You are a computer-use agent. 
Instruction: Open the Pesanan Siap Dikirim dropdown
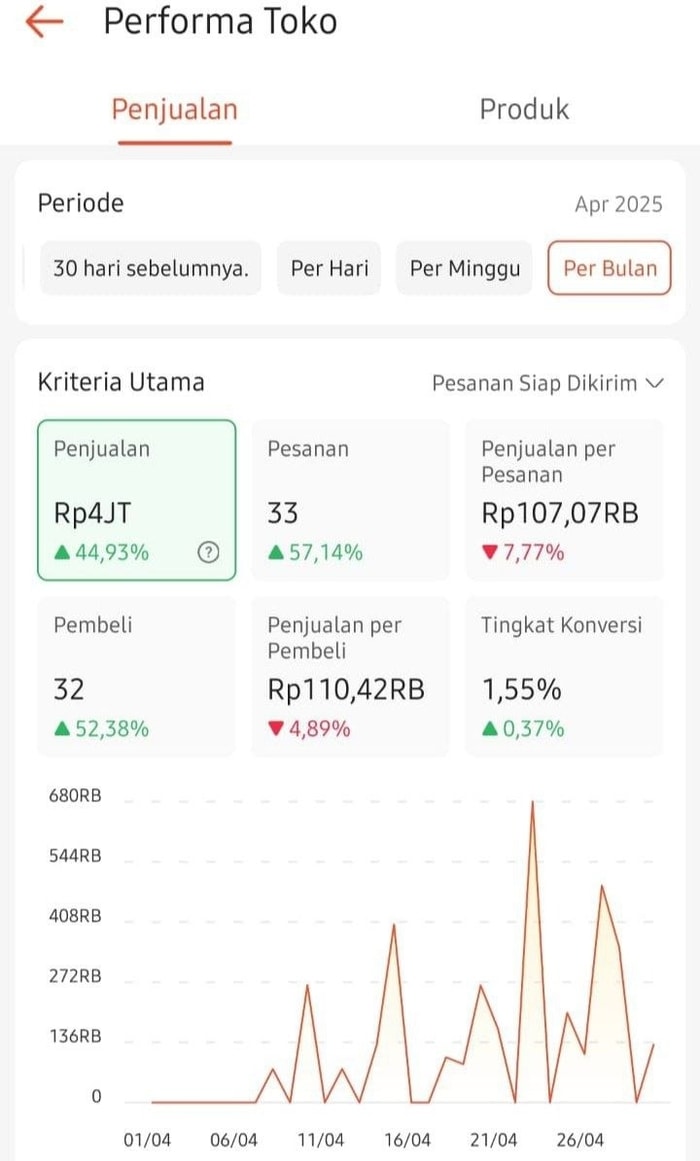tap(548, 383)
